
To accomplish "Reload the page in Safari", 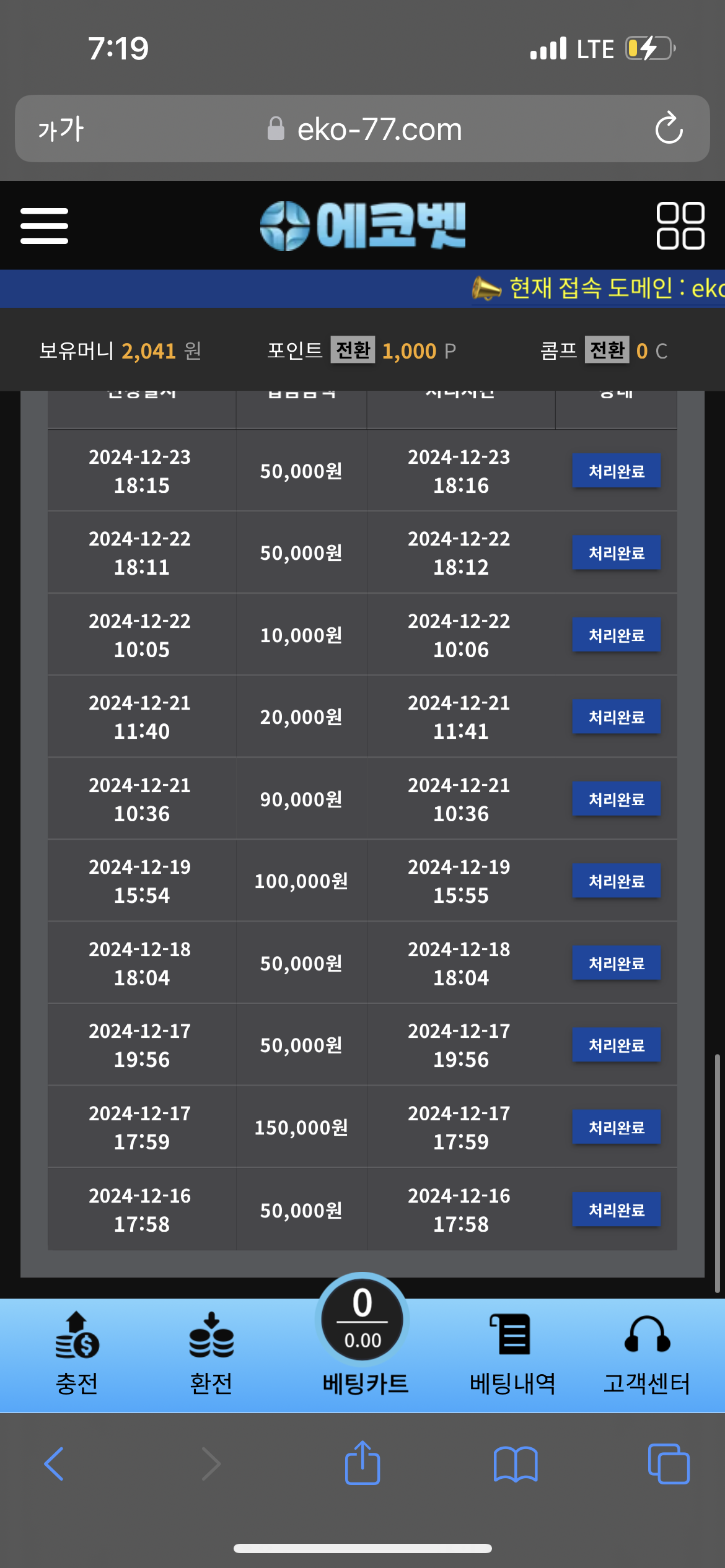I will pyautogui.click(x=669, y=128).
